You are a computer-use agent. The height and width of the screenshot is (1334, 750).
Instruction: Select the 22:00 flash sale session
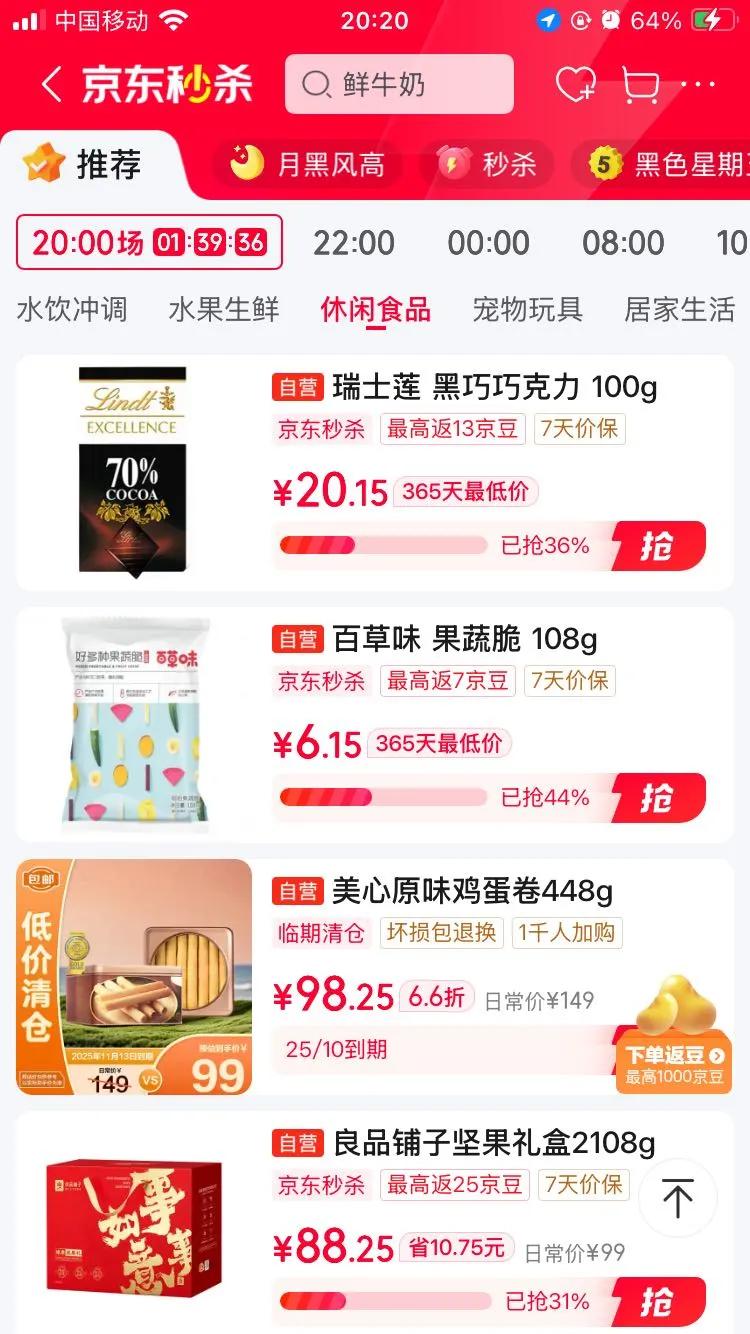[x=354, y=243]
